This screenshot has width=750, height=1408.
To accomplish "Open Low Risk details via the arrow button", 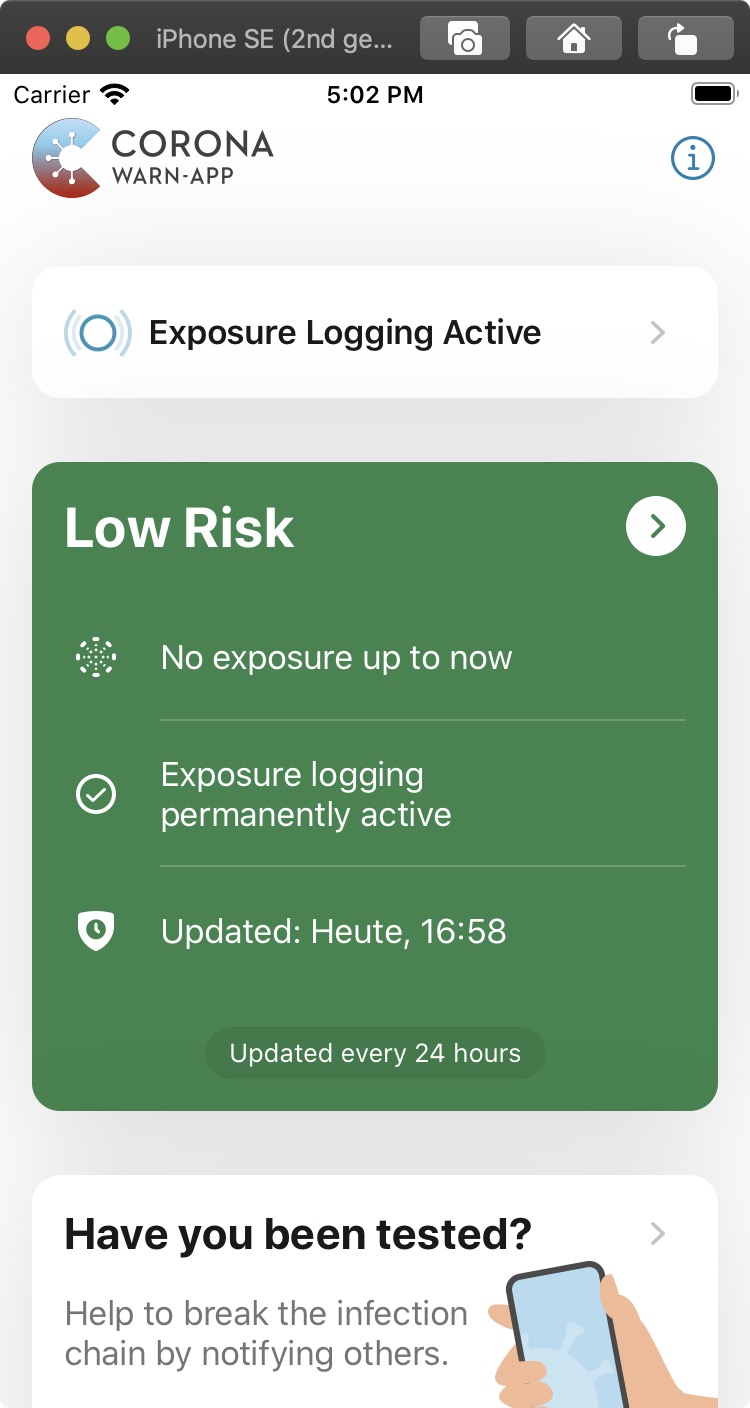I will tap(656, 526).
